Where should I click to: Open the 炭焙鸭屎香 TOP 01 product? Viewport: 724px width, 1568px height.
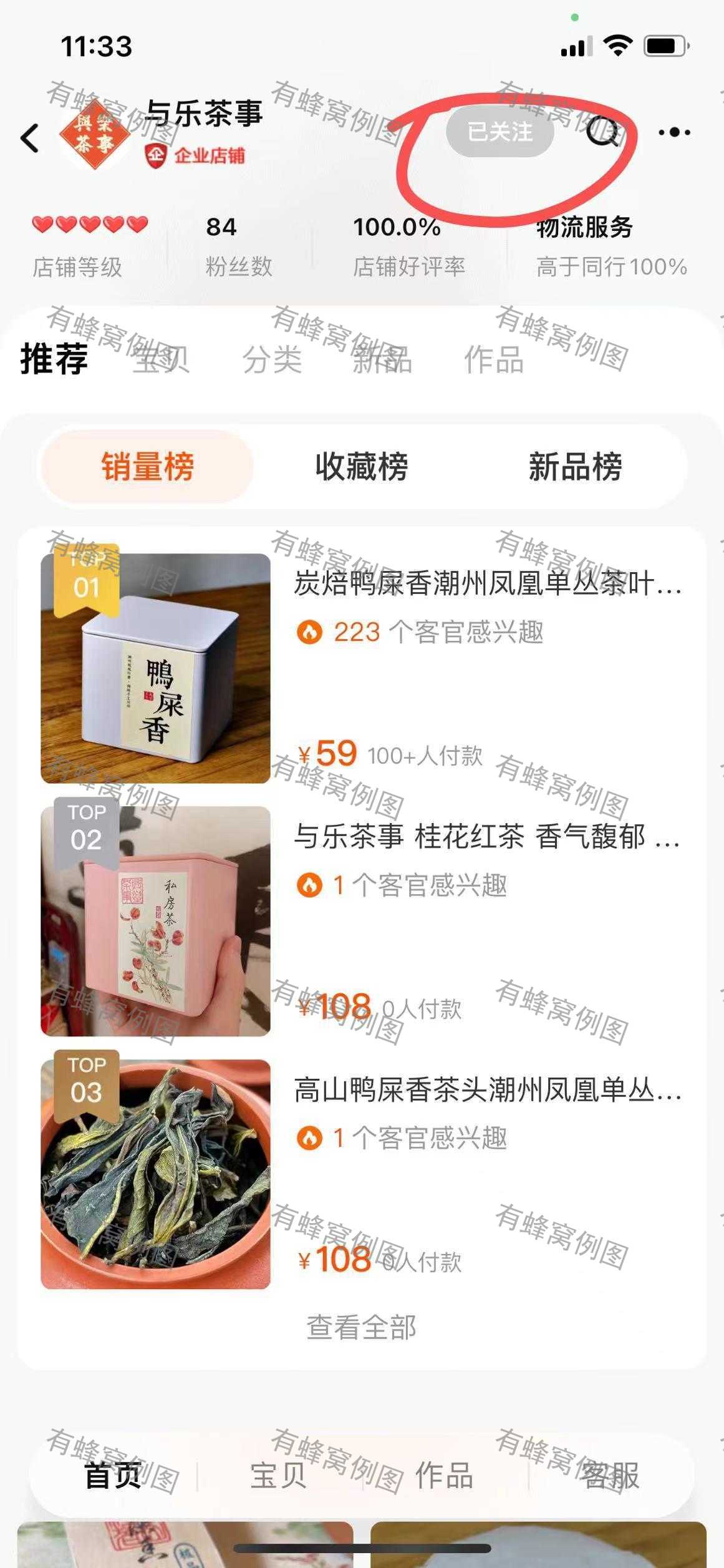tap(362, 668)
